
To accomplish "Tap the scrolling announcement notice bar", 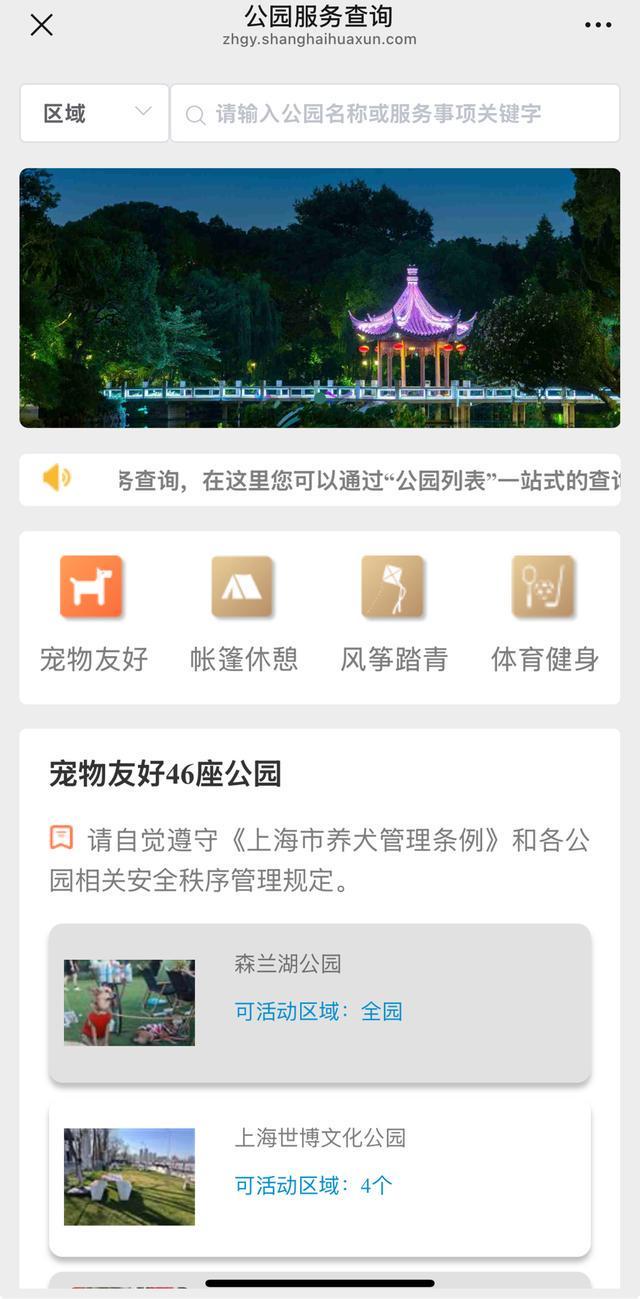I will 320,480.
